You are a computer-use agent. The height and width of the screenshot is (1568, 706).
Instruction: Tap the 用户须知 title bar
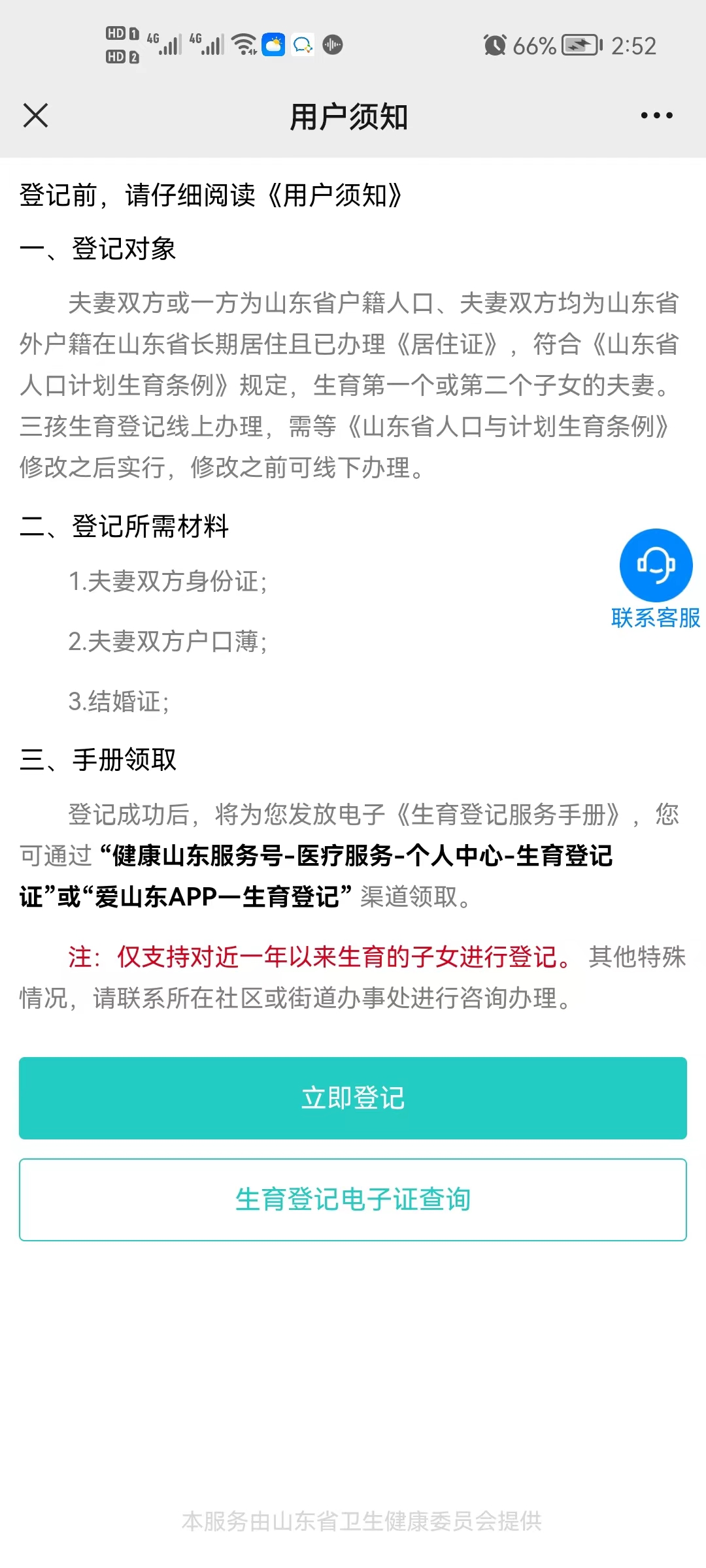click(x=350, y=116)
